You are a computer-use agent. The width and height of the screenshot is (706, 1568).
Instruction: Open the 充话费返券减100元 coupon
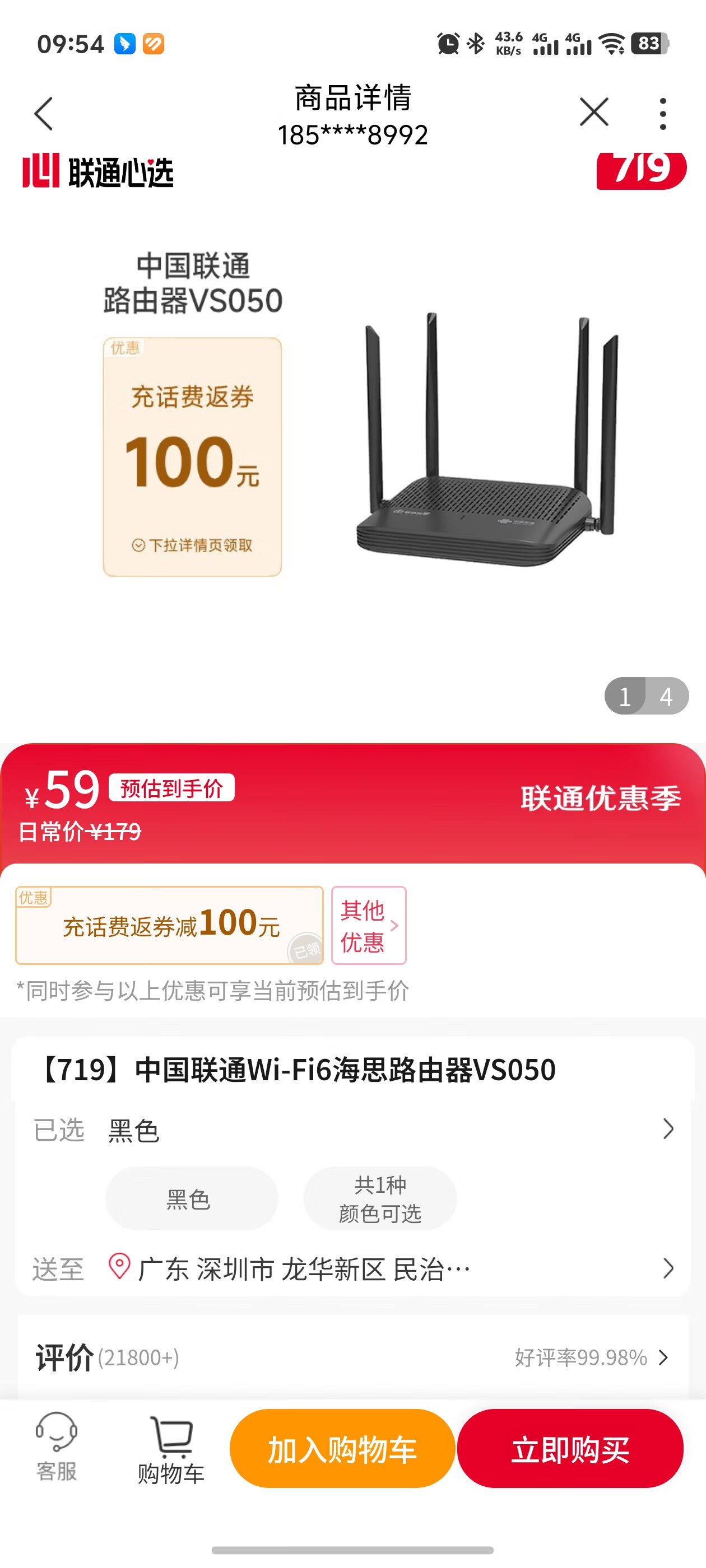coord(169,925)
